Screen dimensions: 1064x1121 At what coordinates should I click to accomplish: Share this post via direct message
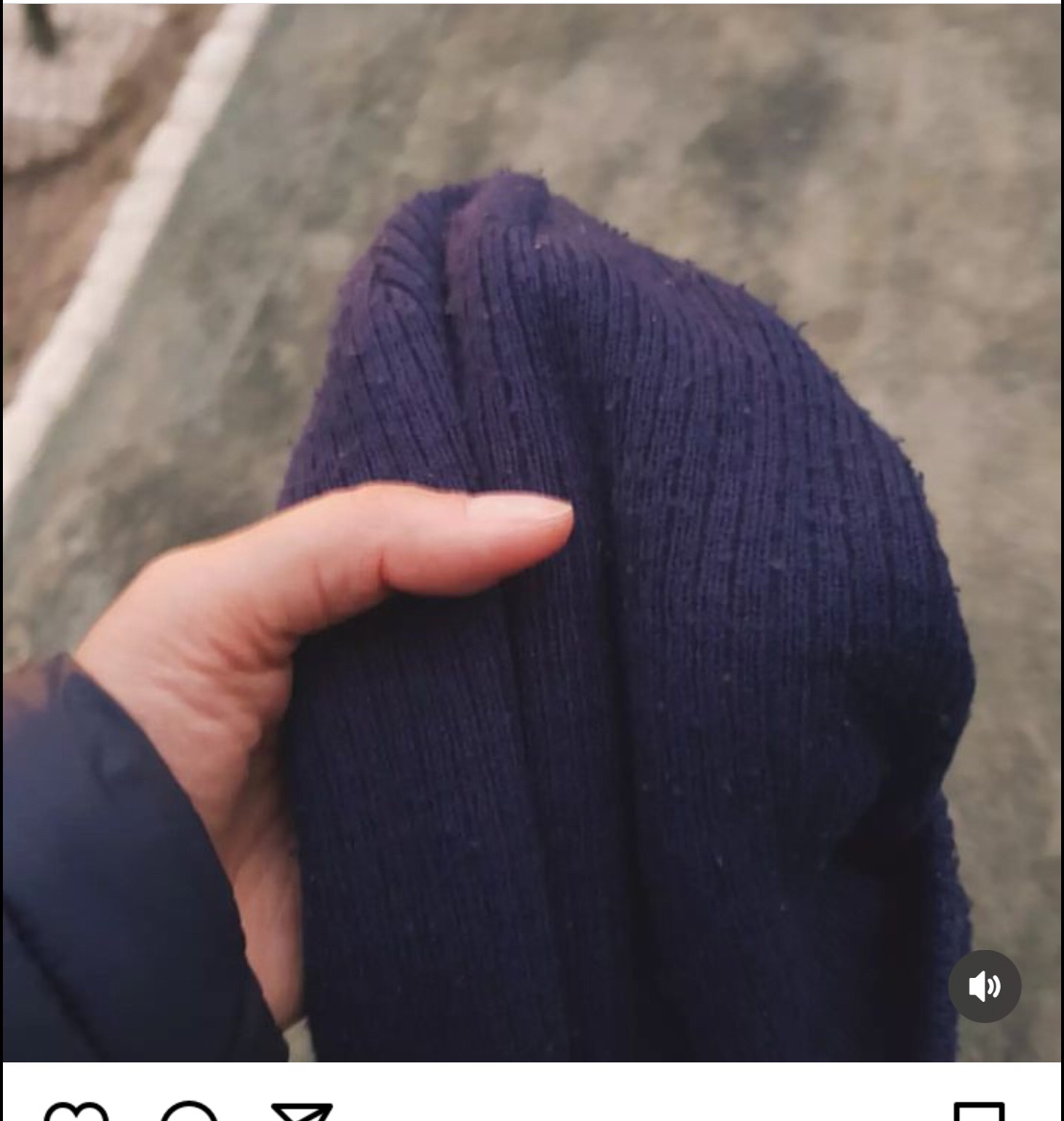(x=302, y=1112)
